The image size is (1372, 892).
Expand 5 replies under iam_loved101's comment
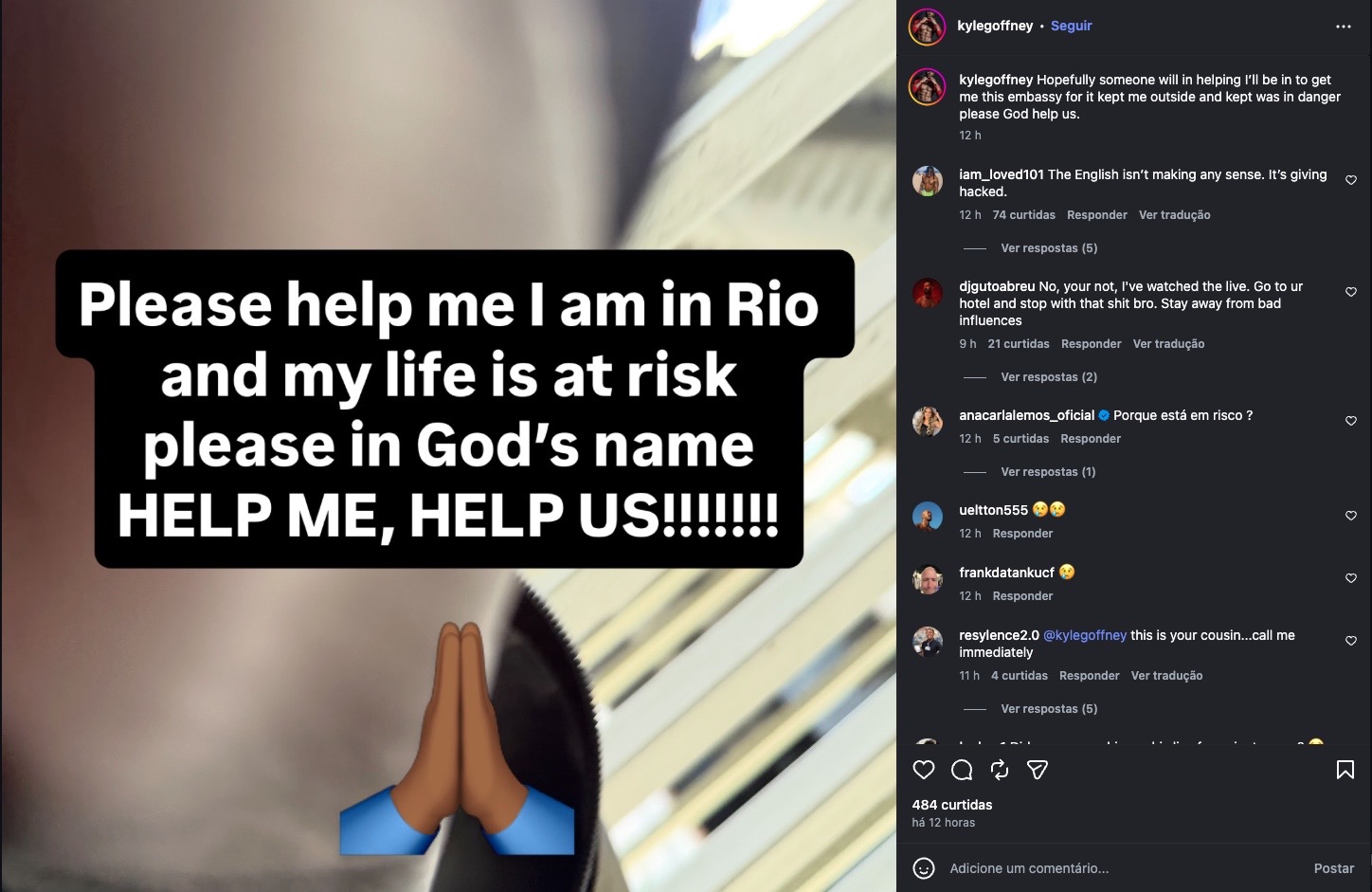(x=1049, y=248)
